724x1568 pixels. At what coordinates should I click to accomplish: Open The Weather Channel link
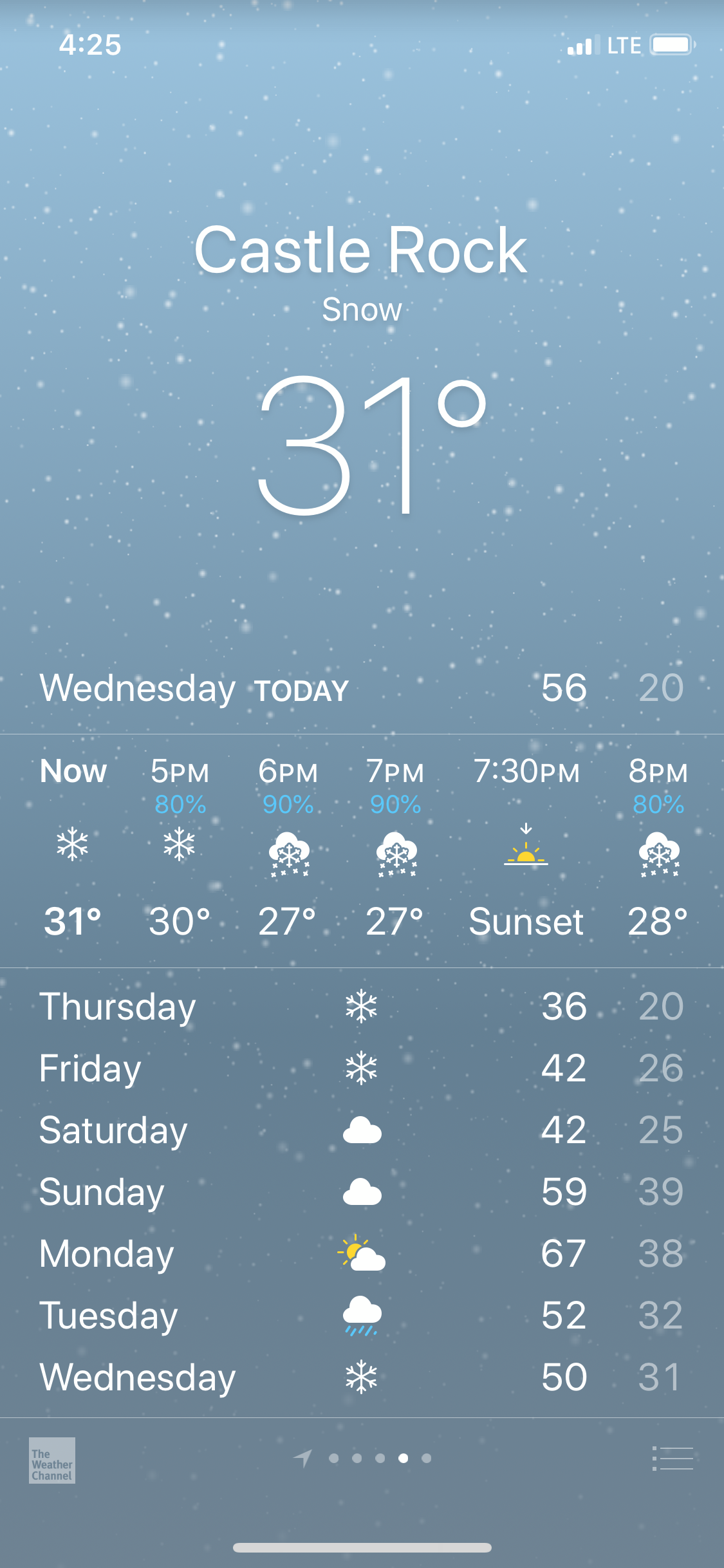(52, 1460)
